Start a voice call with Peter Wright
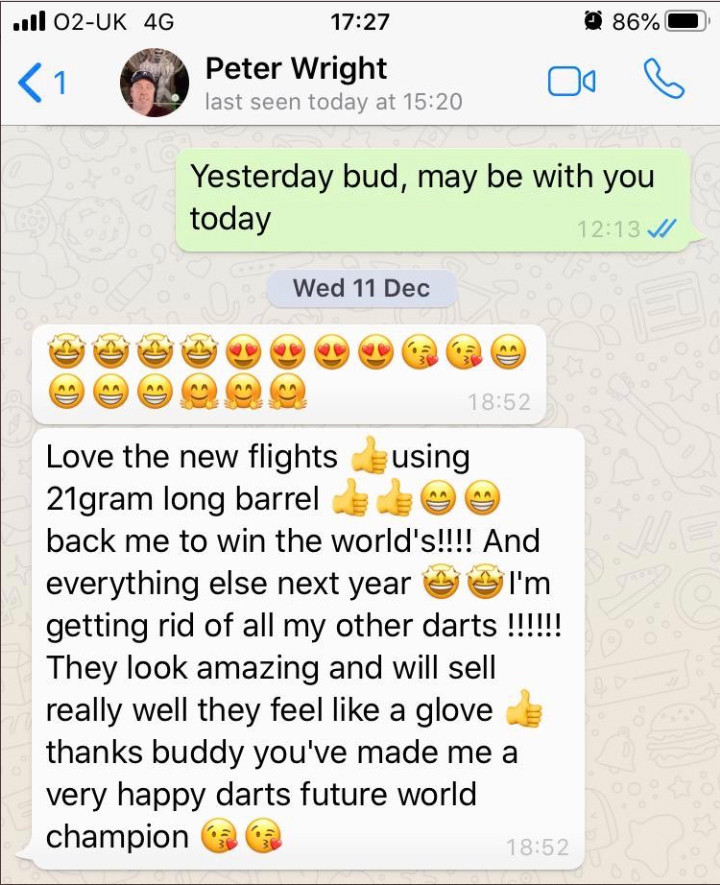The image size is (720, 885). coord(663,80)
